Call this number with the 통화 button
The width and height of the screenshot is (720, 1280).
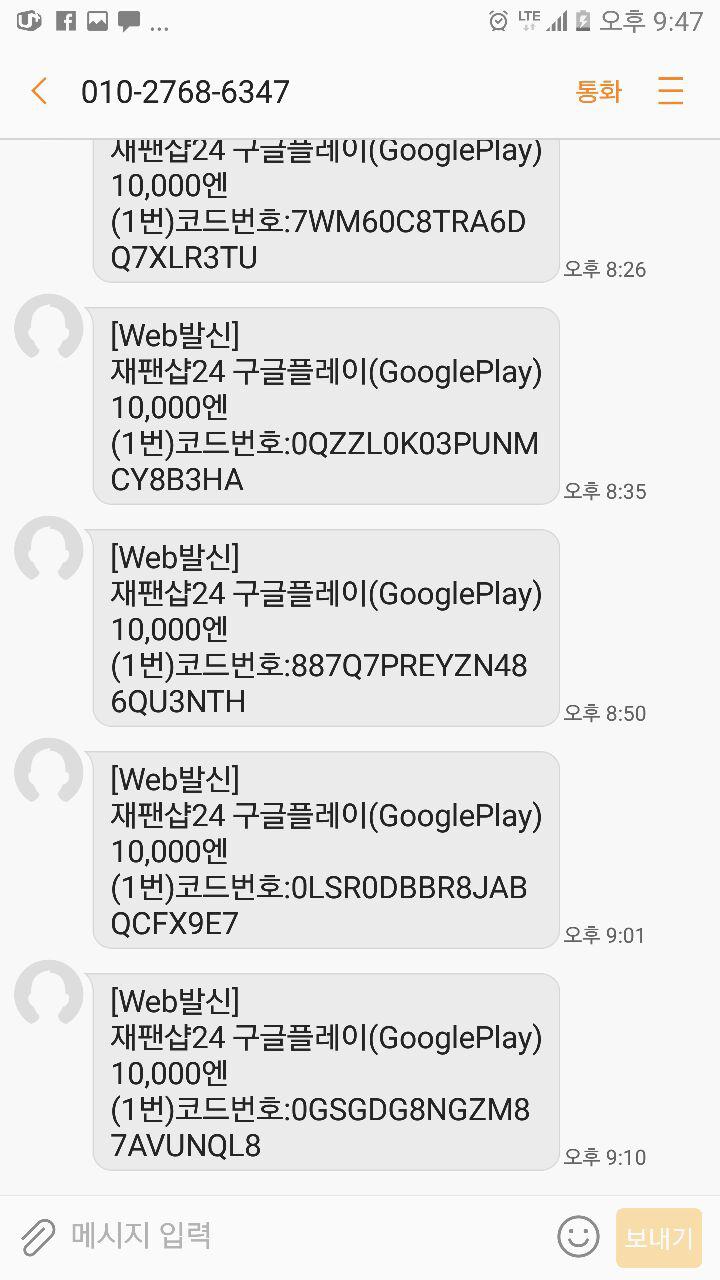pos(599,92)
